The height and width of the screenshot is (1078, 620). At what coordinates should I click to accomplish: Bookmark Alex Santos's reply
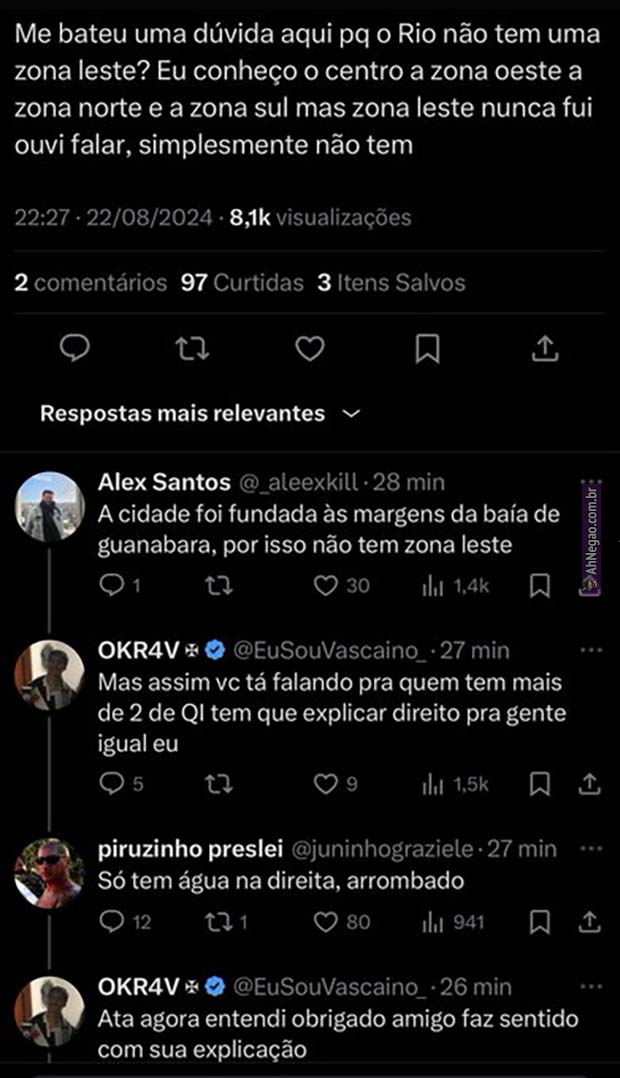point(539,586)
